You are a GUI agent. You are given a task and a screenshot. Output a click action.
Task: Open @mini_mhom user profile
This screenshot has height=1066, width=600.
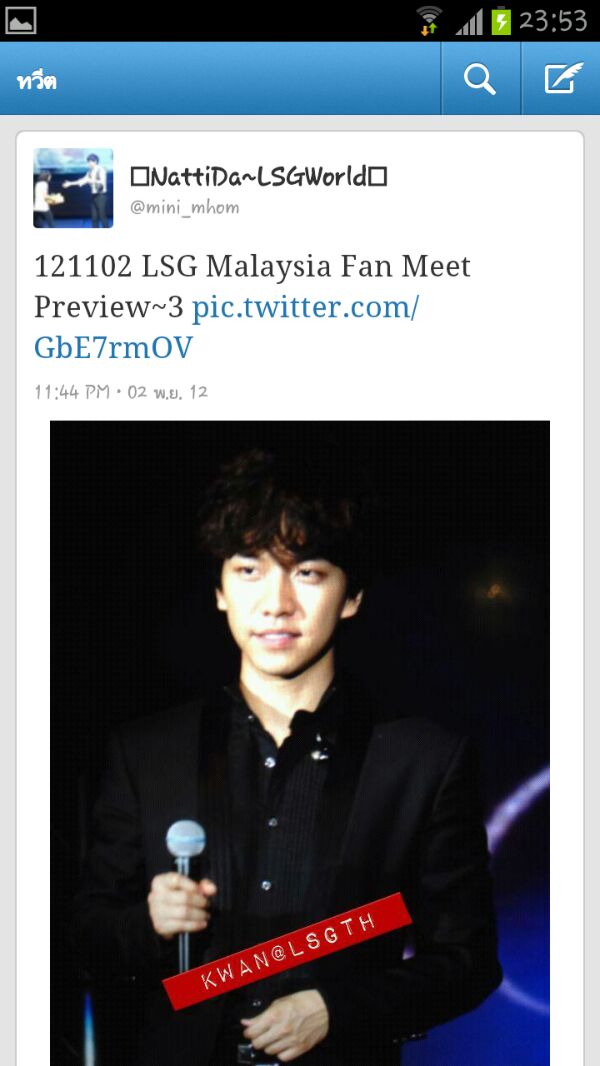pos(185,208)
